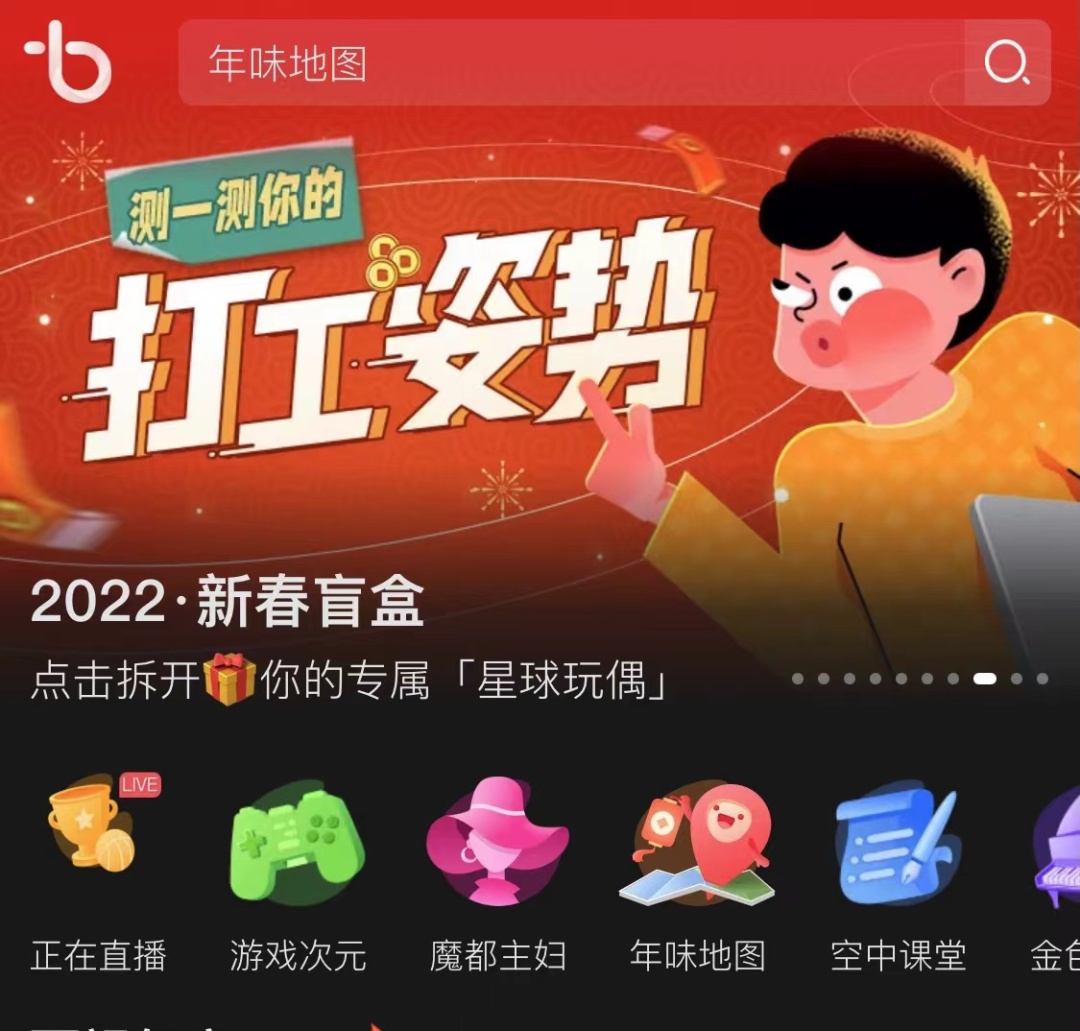This screenshot has height=1031, width=1080.
Task: Open the 年味地图 search field
Action: point(570,64)
